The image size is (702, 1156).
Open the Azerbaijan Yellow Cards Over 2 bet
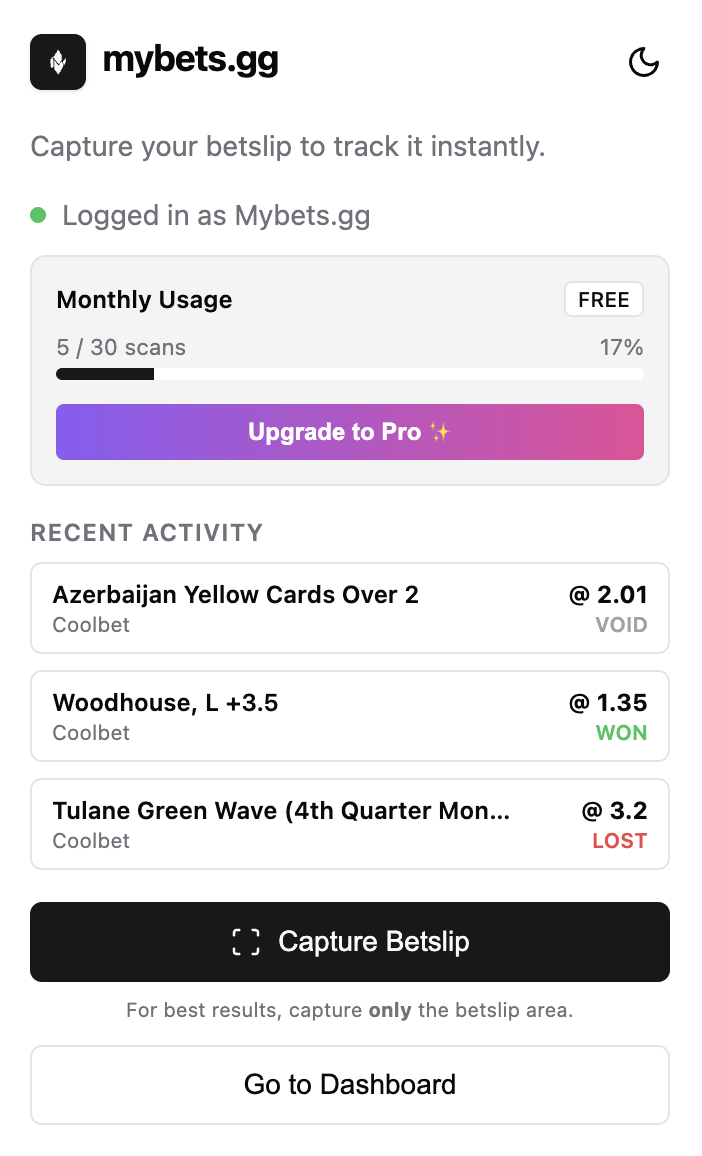coord(349,608)
